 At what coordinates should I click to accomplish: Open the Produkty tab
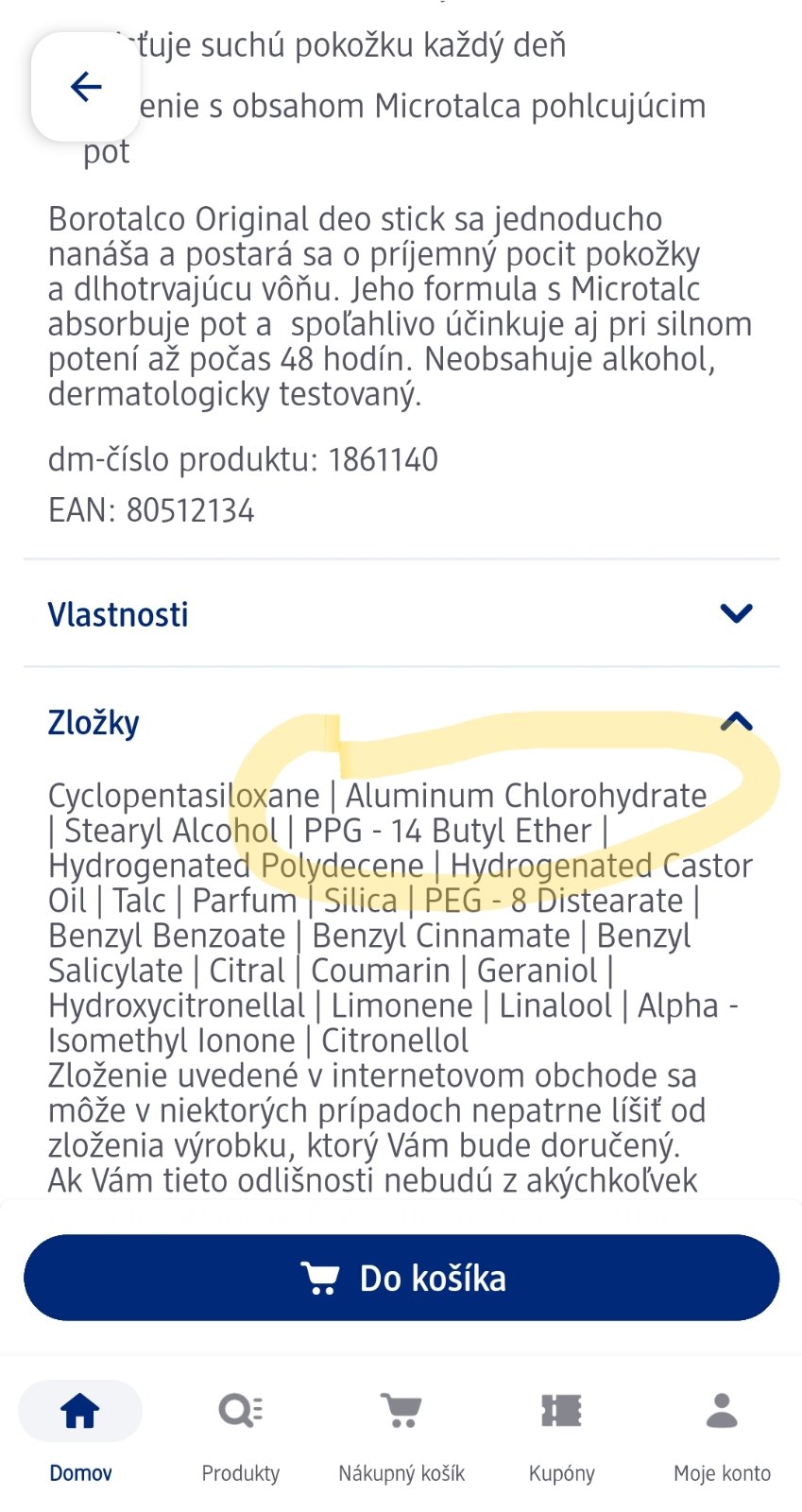tap(241, 1431)
